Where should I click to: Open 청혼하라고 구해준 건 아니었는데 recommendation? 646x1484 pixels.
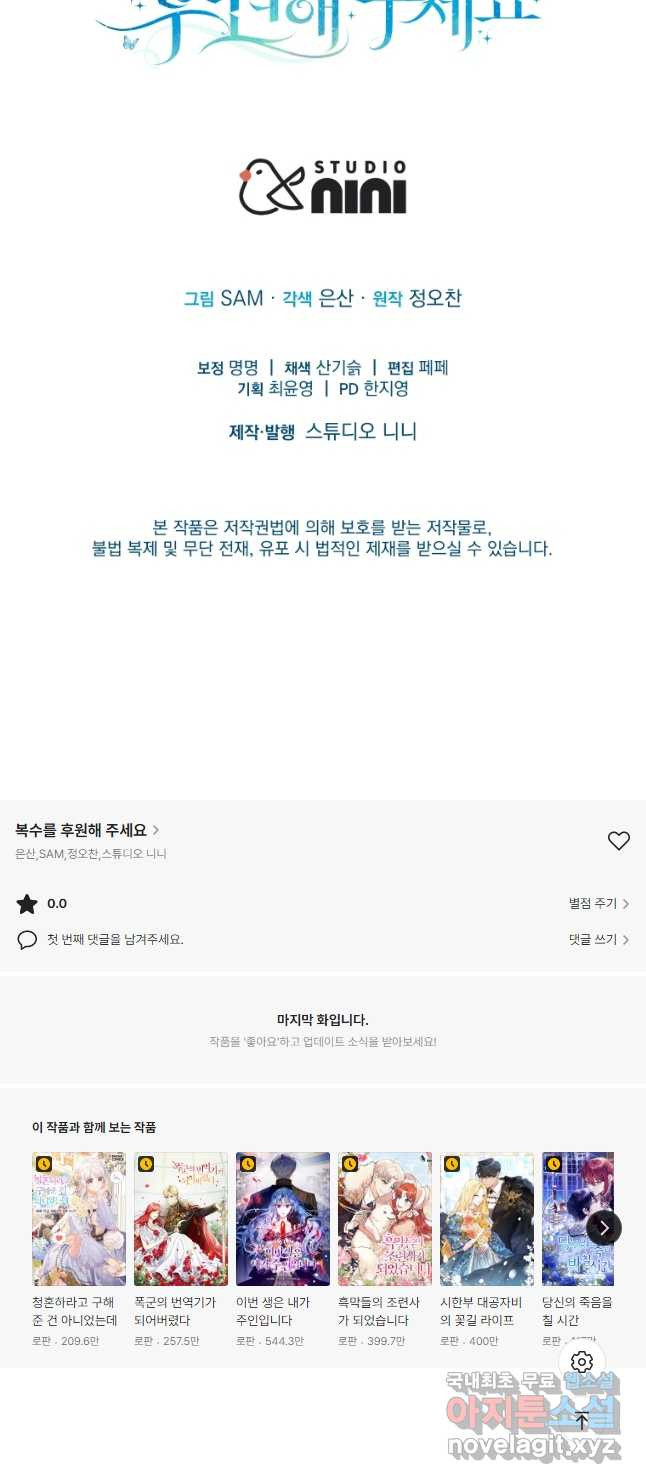coord(79,1219)
